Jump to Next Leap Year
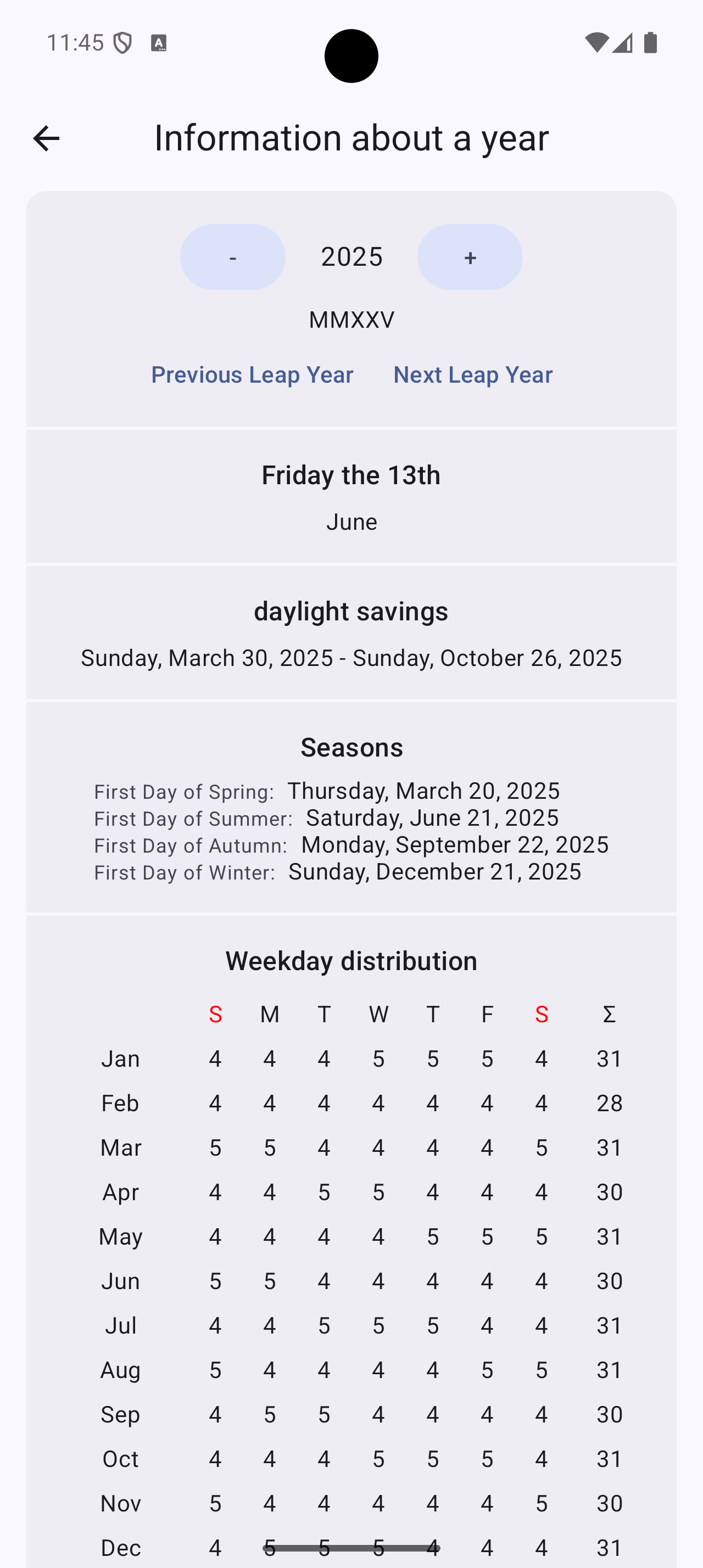The height and width of the screenshot is (1568, 703). (x=473, y=374)
